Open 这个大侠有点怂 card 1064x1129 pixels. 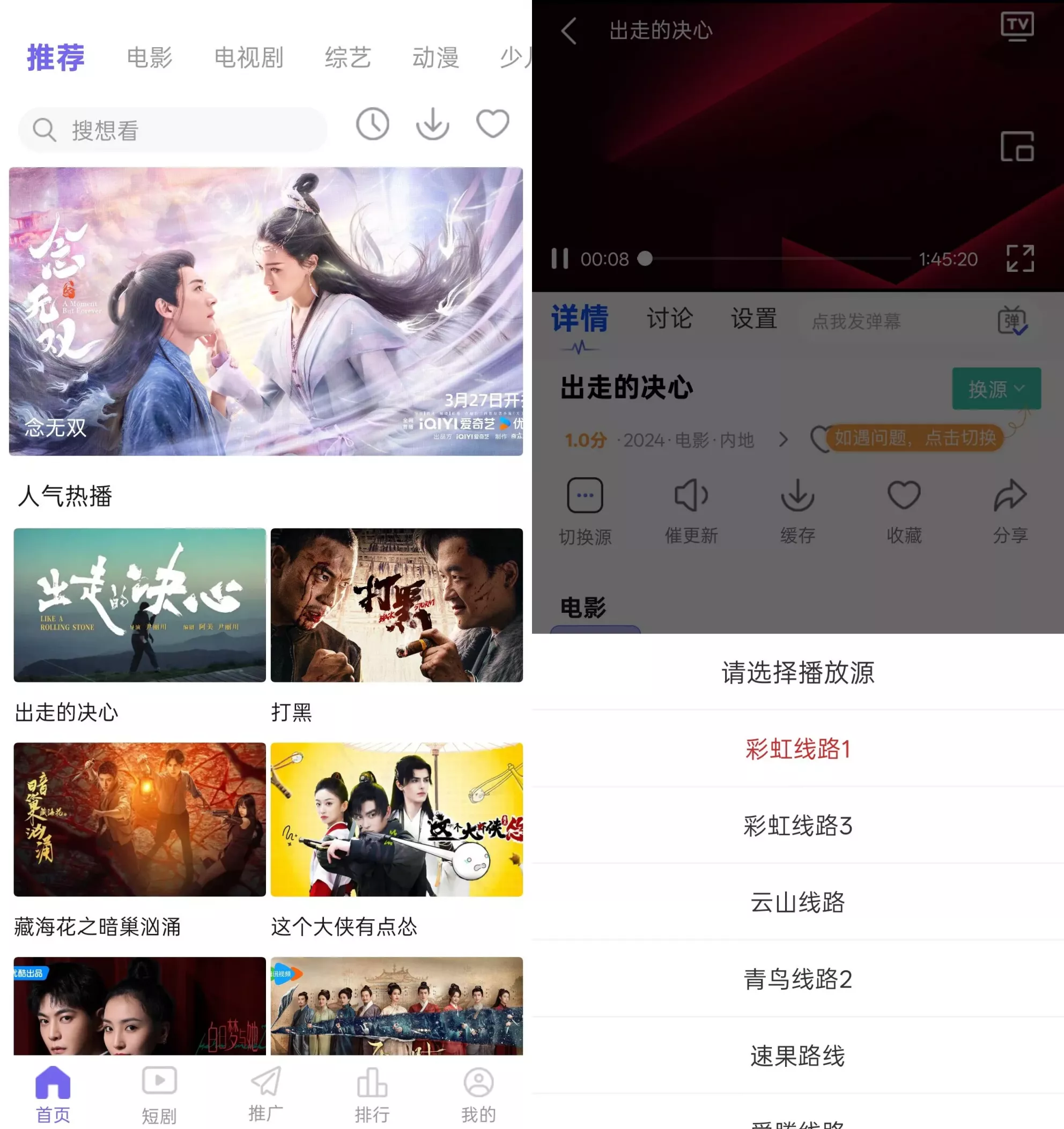pyautogui.click(x=396, y=820)
